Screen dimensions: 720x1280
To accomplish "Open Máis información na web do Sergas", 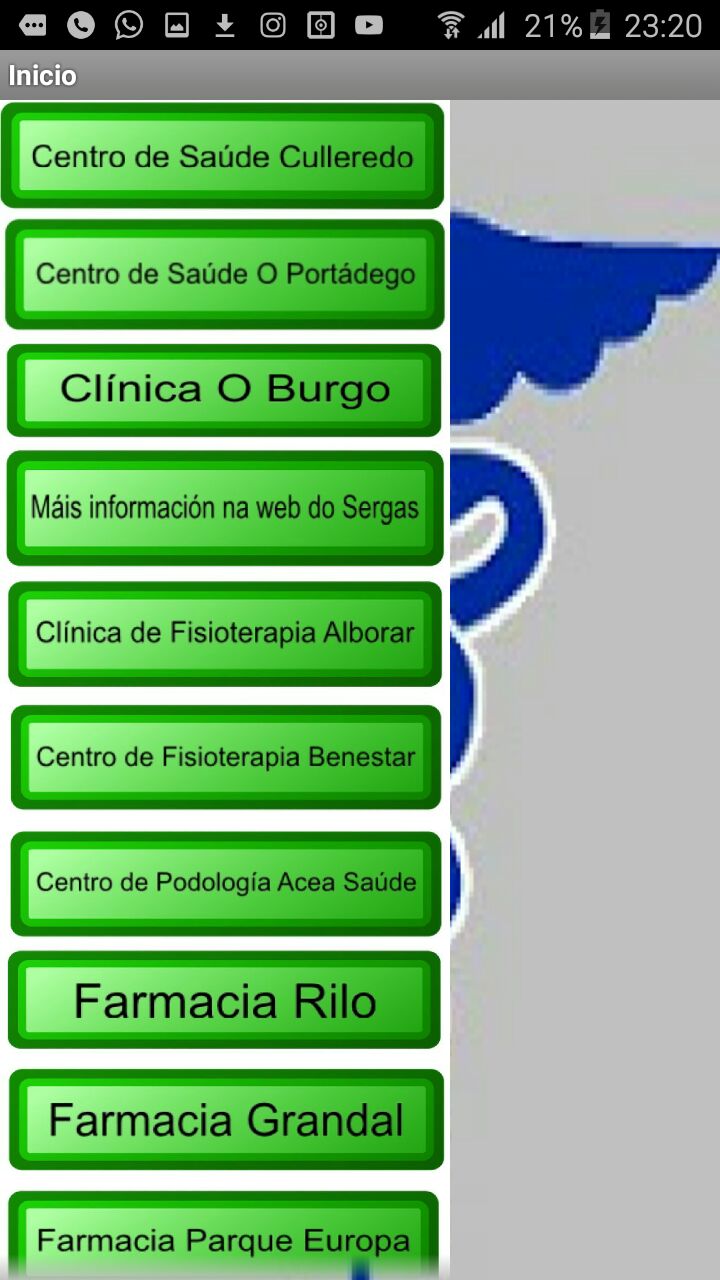I will 225,508.
